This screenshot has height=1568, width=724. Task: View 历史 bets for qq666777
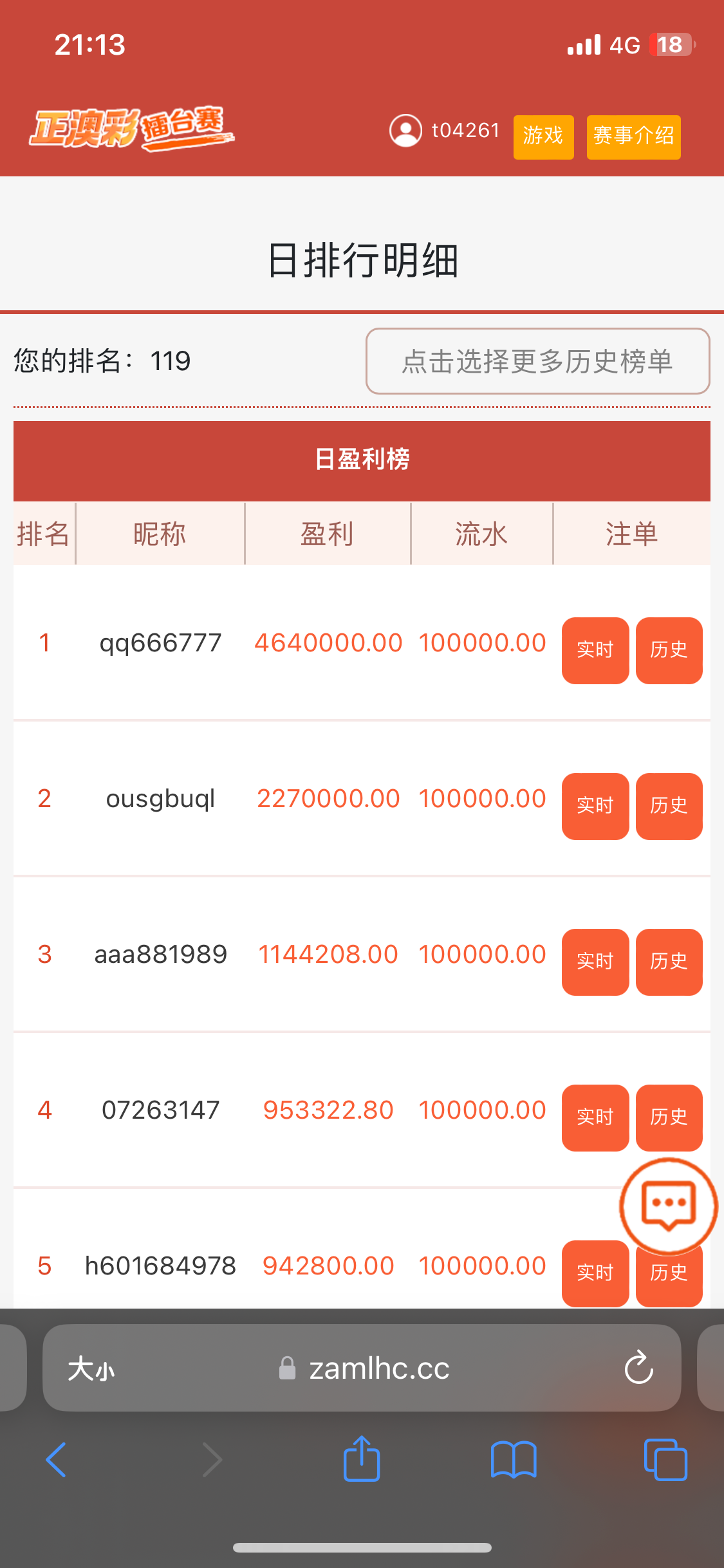tap(669, 650)
